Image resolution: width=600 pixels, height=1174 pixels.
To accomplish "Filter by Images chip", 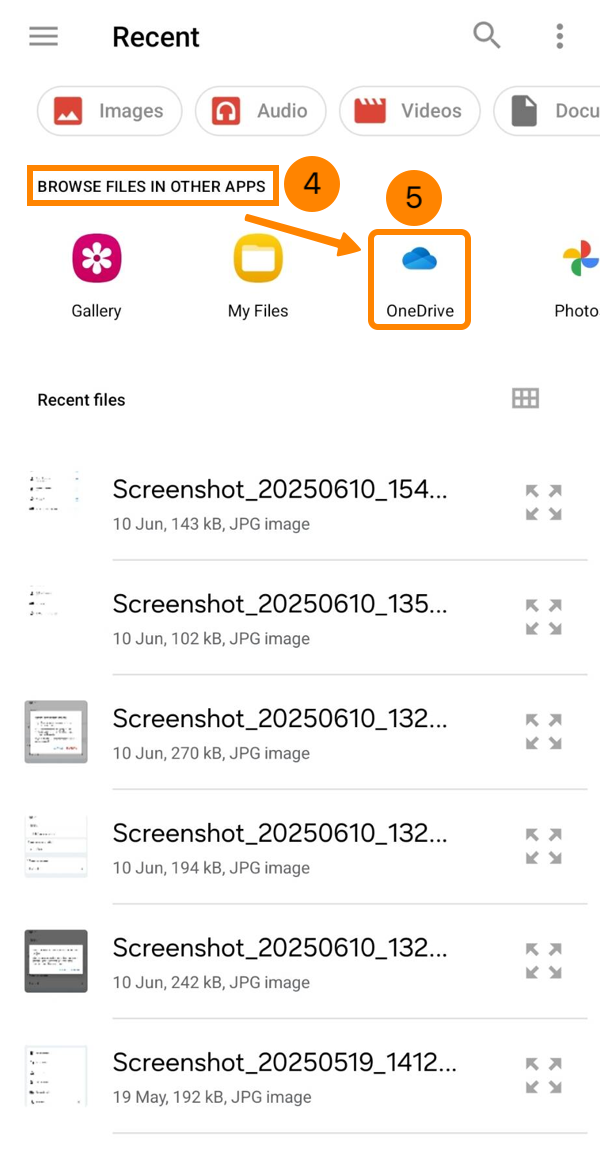I will (x=110, y=111).
